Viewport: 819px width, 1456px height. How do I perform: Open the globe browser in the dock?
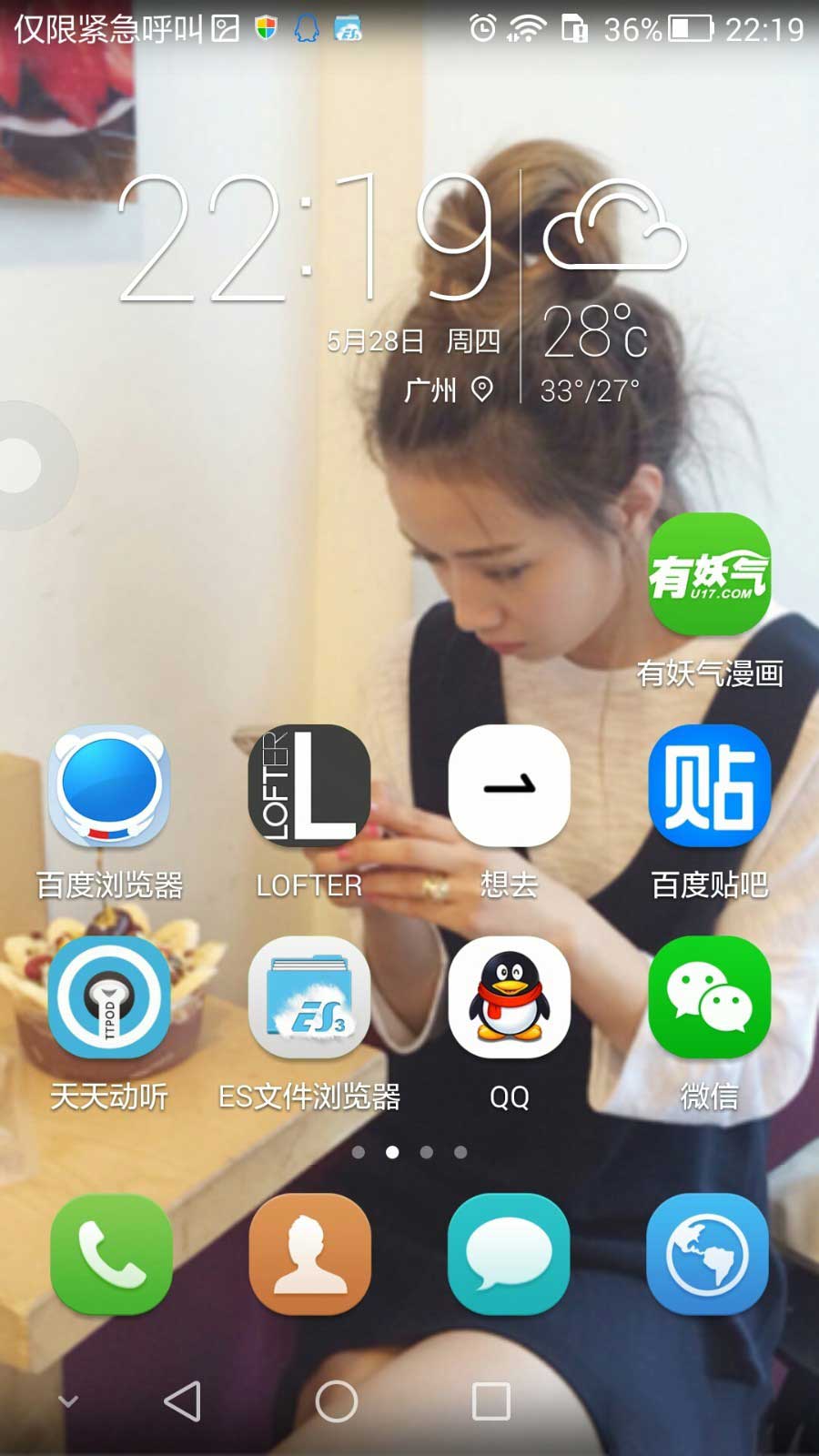pos(707,1254)
